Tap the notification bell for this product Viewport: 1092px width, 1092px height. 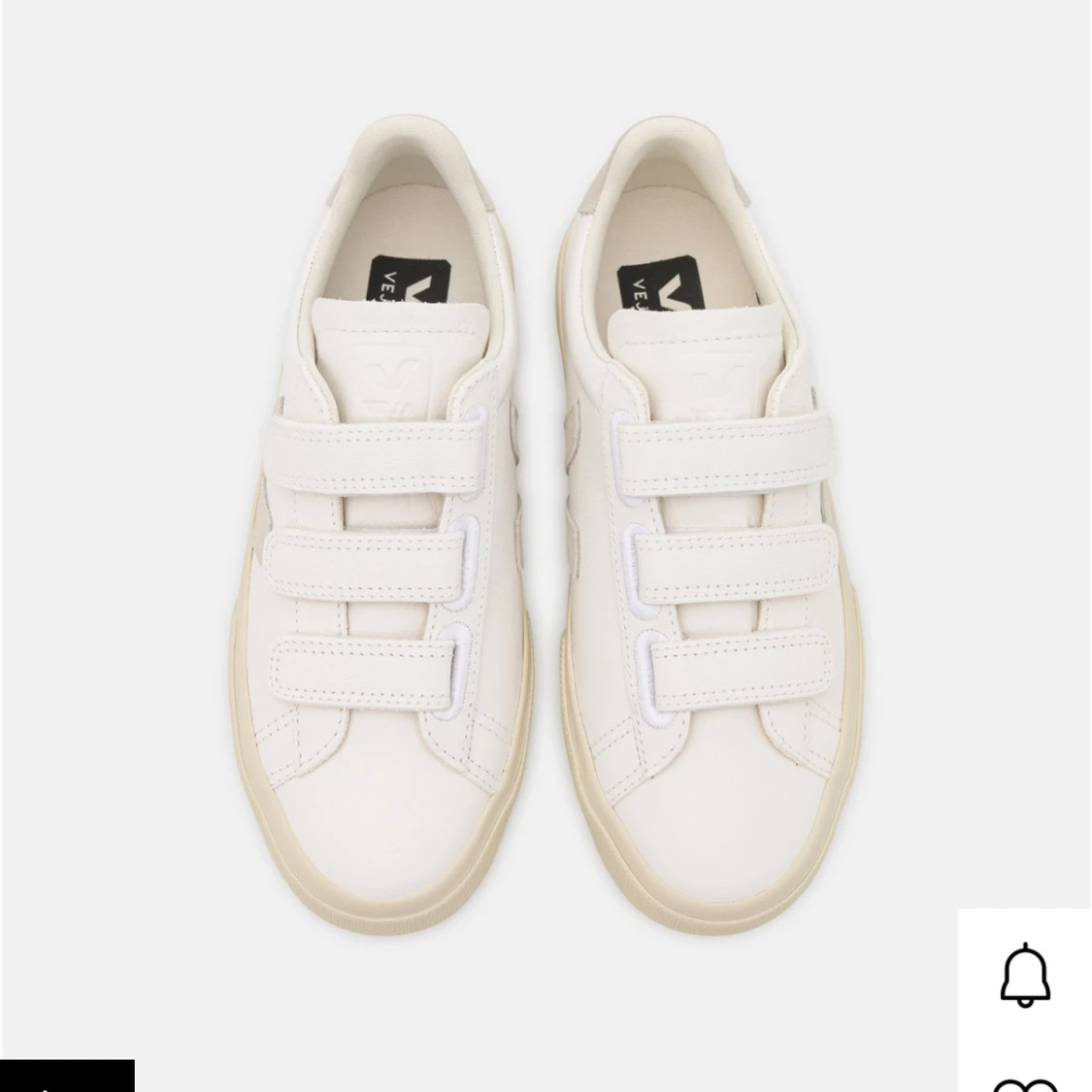point(1025,975)
